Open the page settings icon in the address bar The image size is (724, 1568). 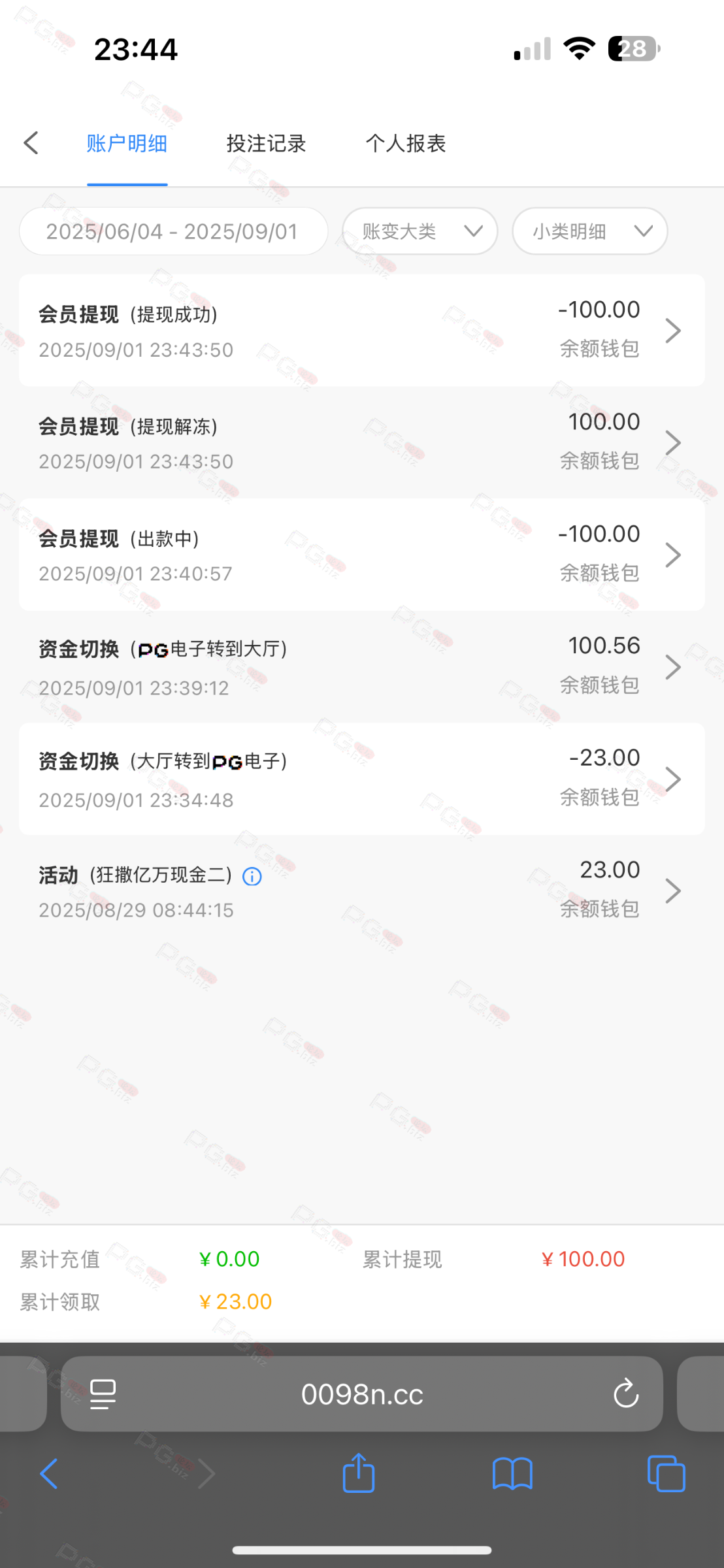(103, 1394)
